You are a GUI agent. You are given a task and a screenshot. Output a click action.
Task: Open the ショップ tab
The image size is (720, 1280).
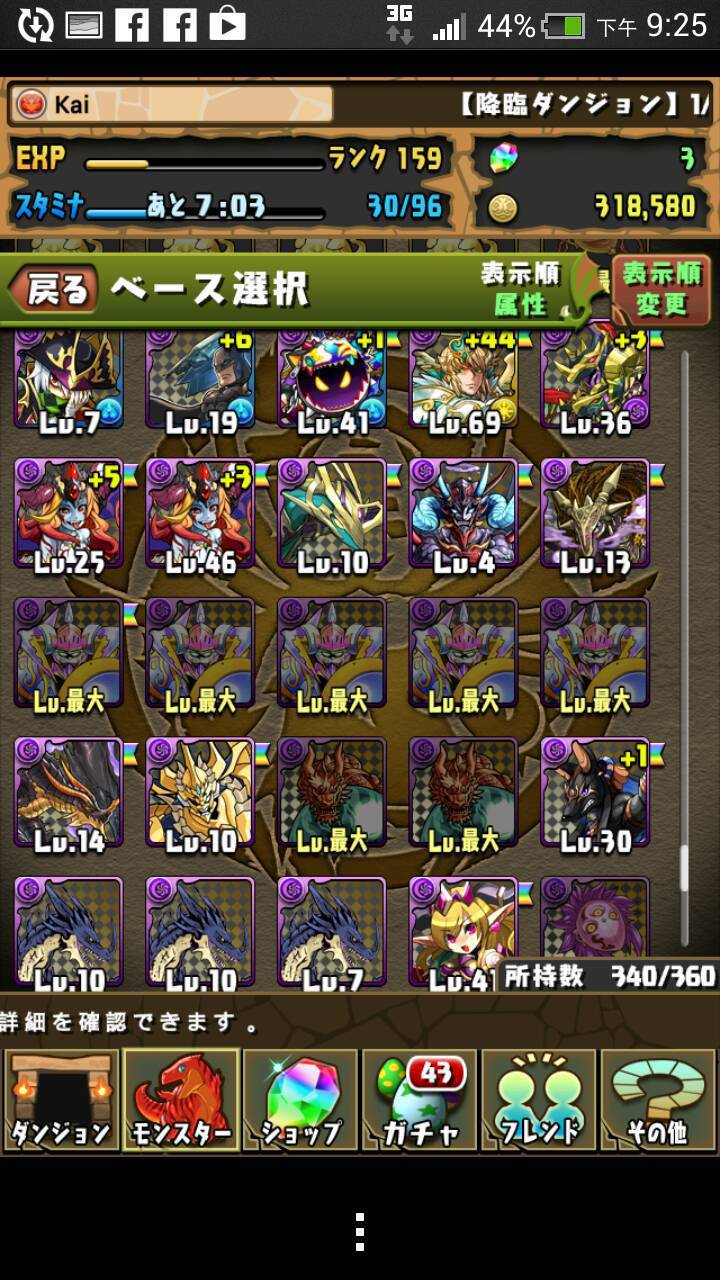point(300,1100)
